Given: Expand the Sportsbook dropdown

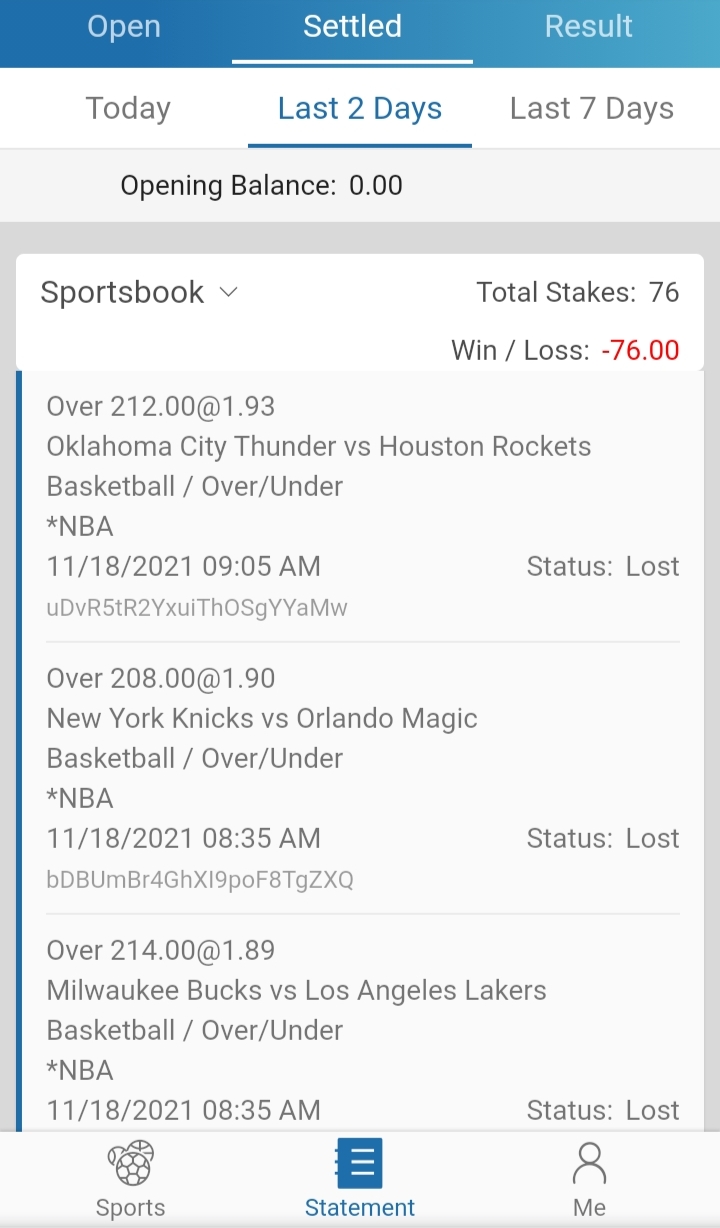Looking at the screenshot, I should tap(140, 293).
